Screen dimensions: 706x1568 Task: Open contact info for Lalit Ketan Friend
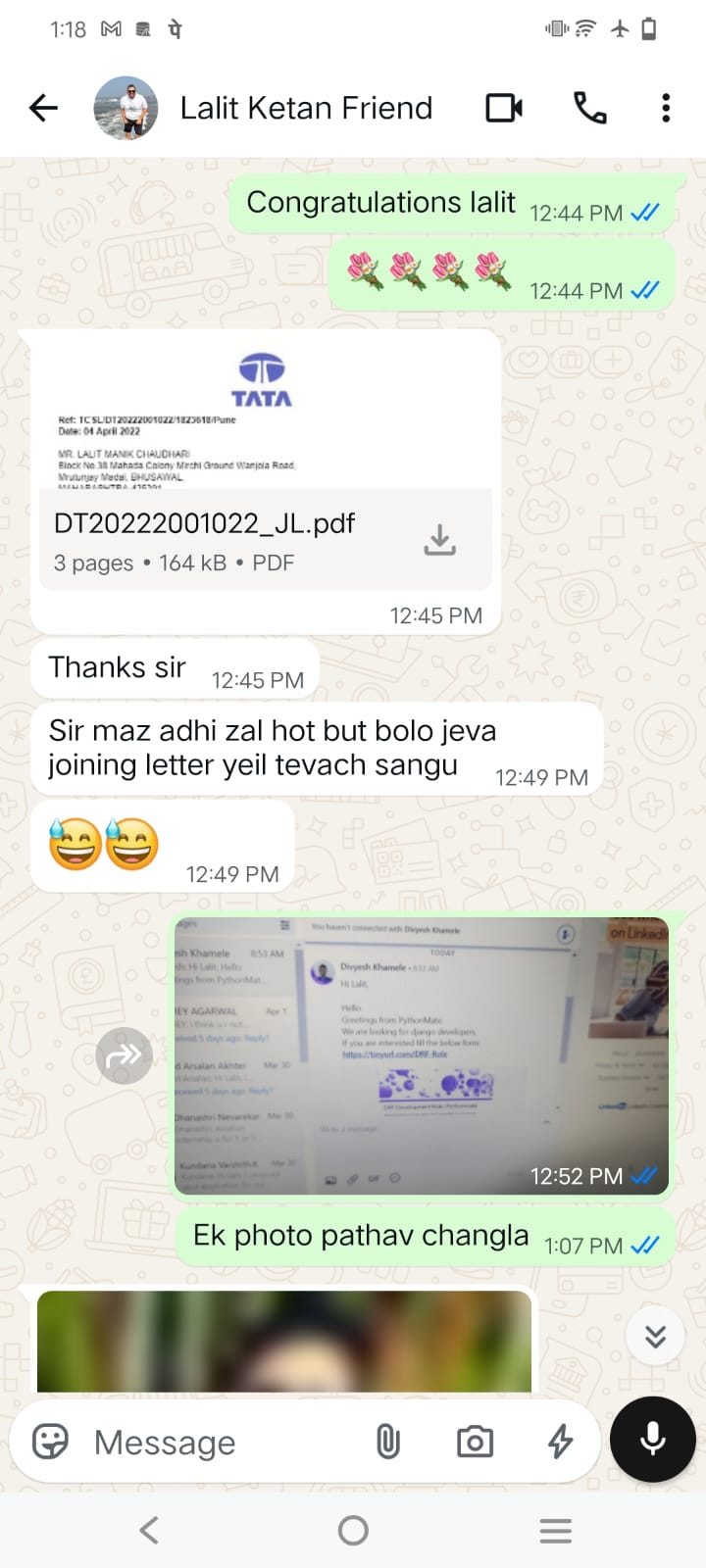[x=306, y=108]
